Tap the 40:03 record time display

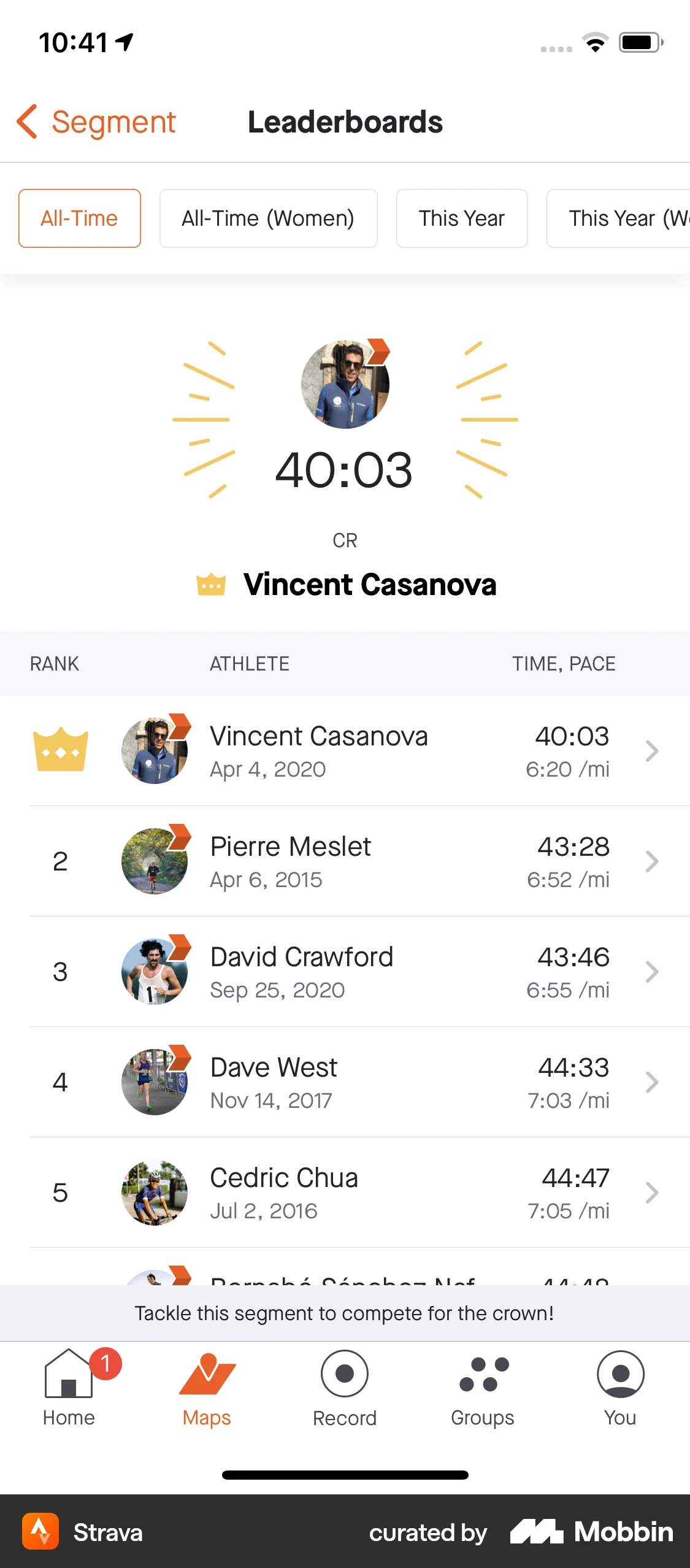pos(345,470)
